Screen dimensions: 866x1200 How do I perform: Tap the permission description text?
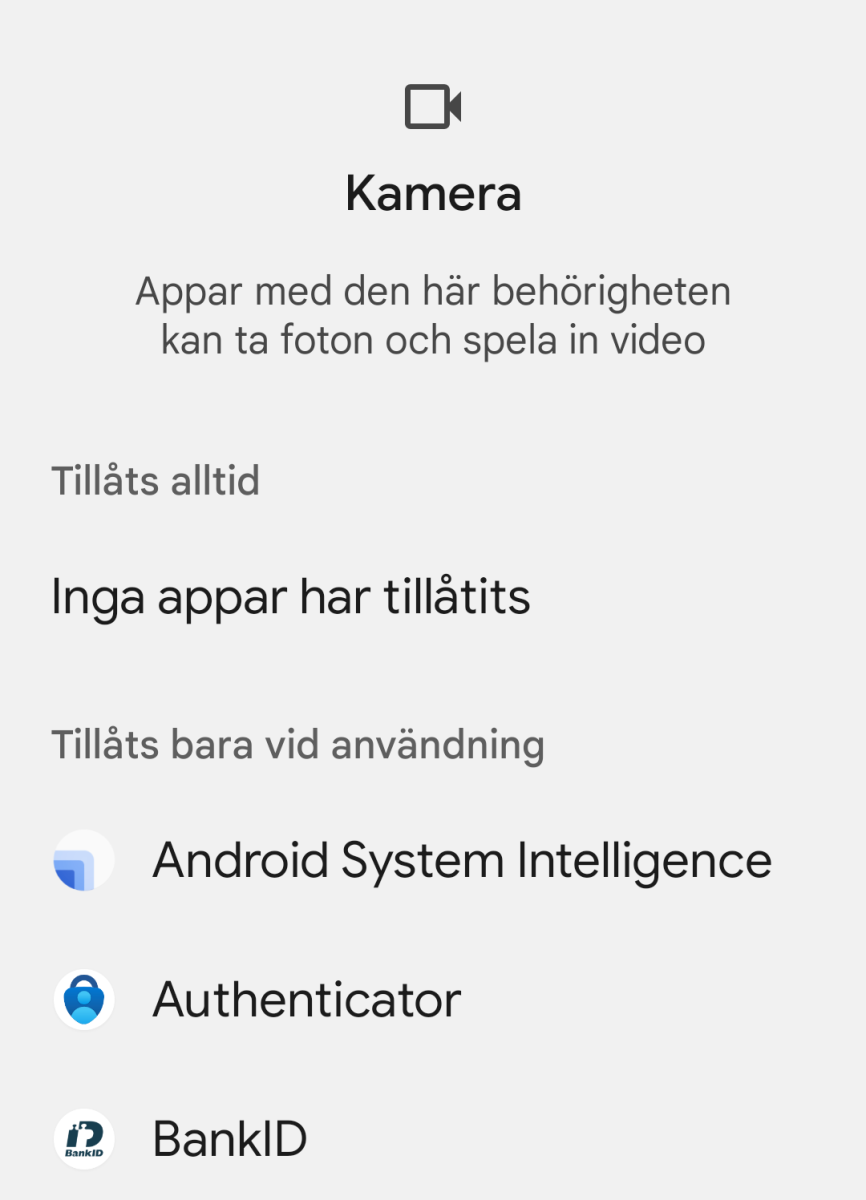point(433,315)
